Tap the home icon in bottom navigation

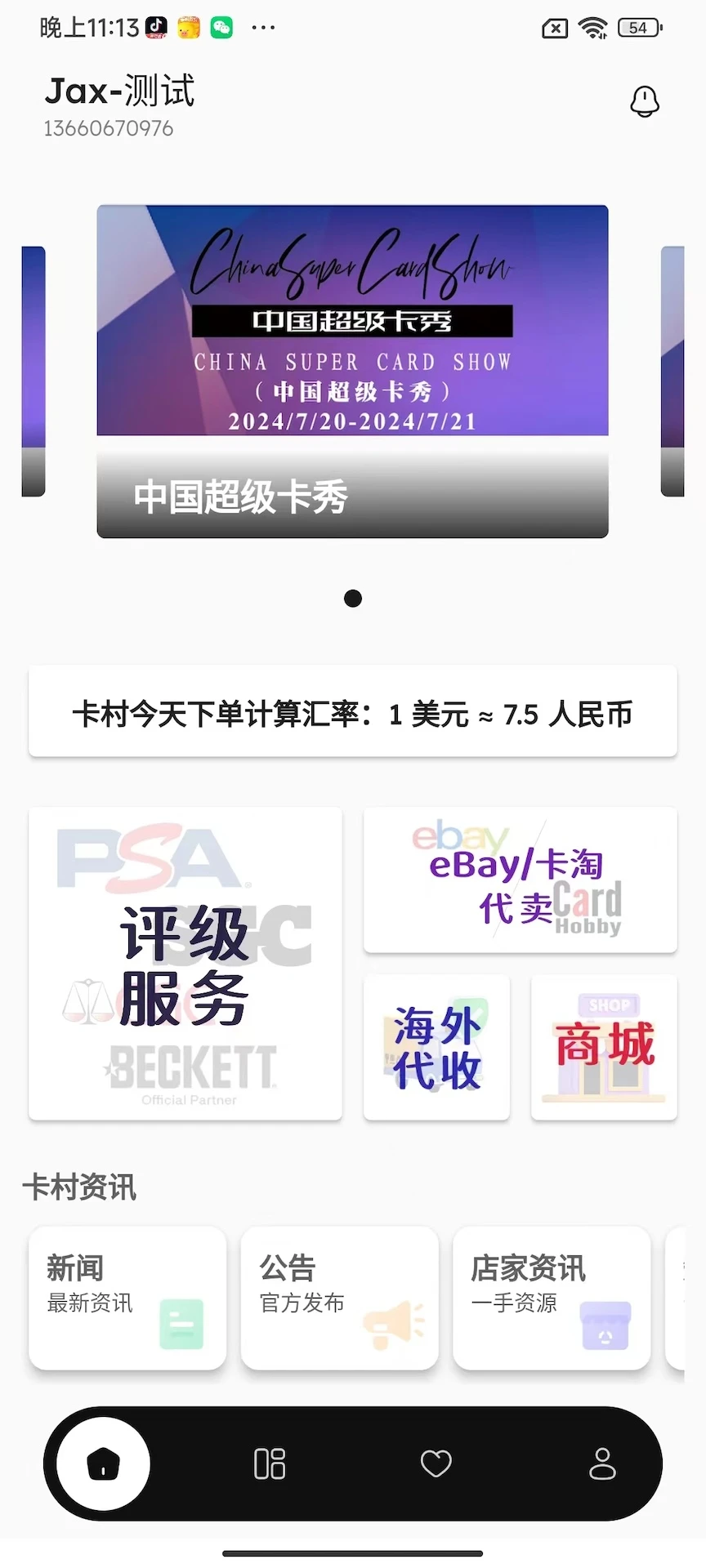pos(101,1463)
